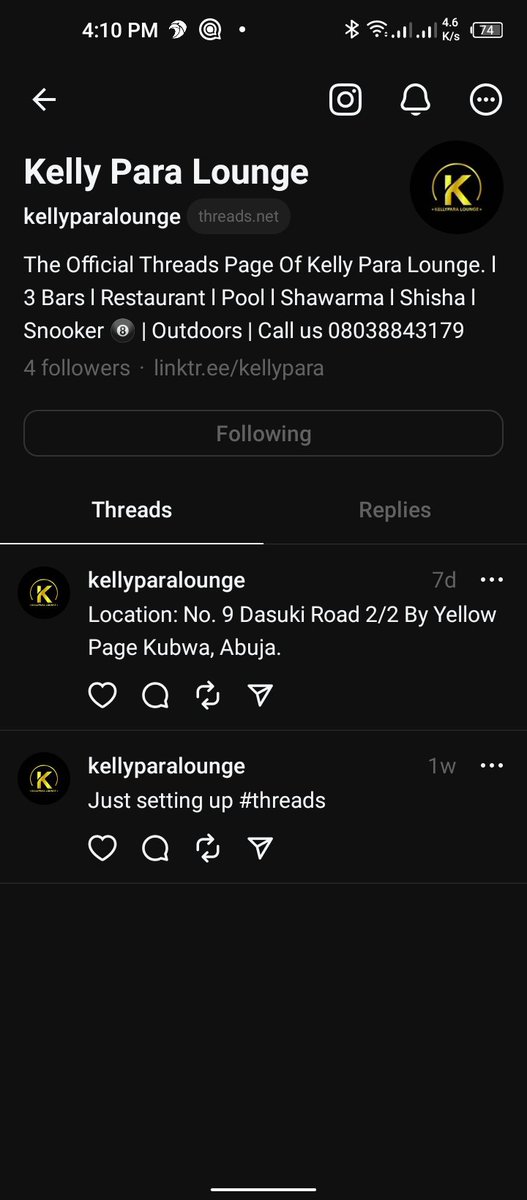This screenshot has height=1200, width=527.
Task: Comment on the Just setting up thread
Action: [x=156, y=849]
